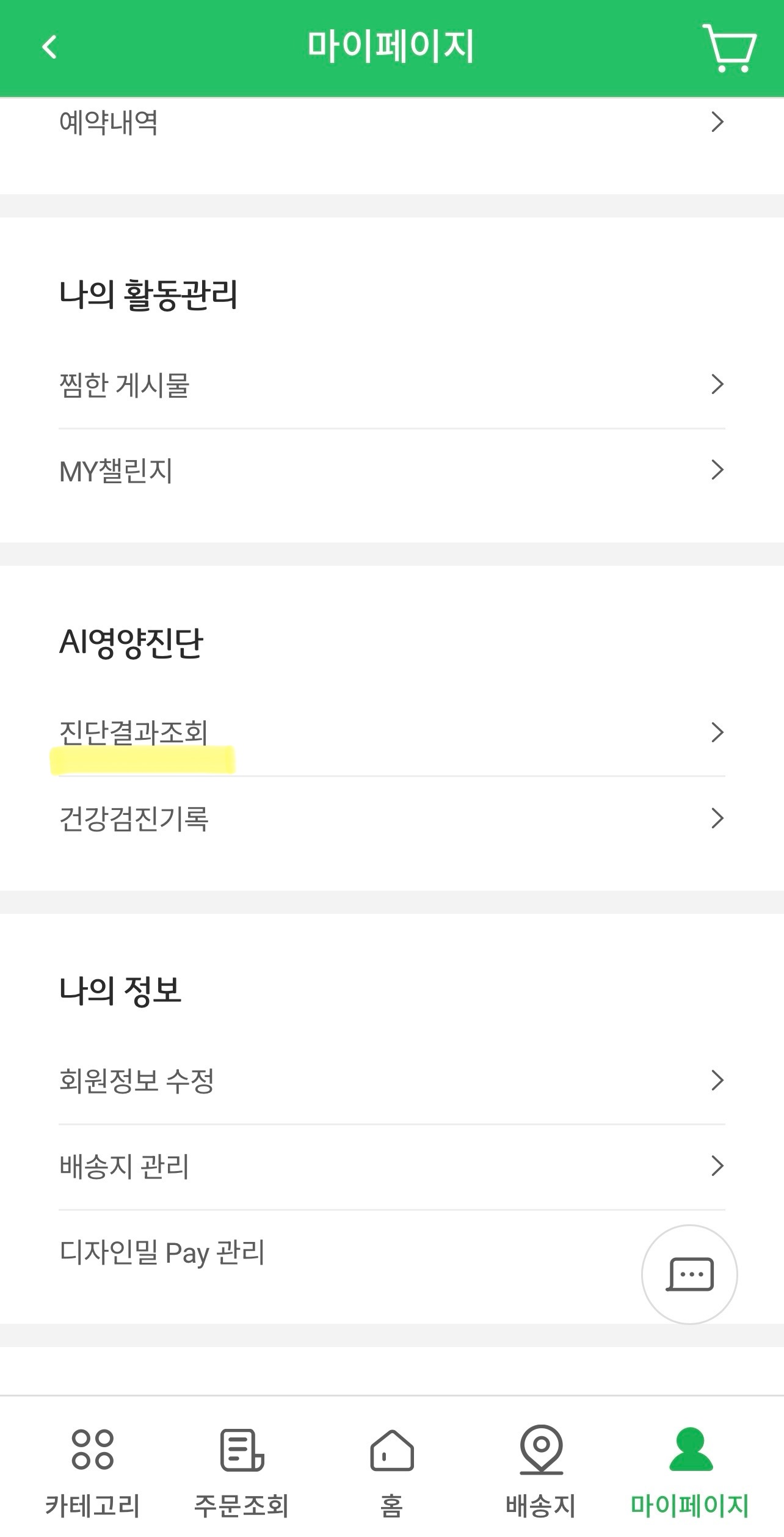Open 배송지 관리

point(392,1166)
